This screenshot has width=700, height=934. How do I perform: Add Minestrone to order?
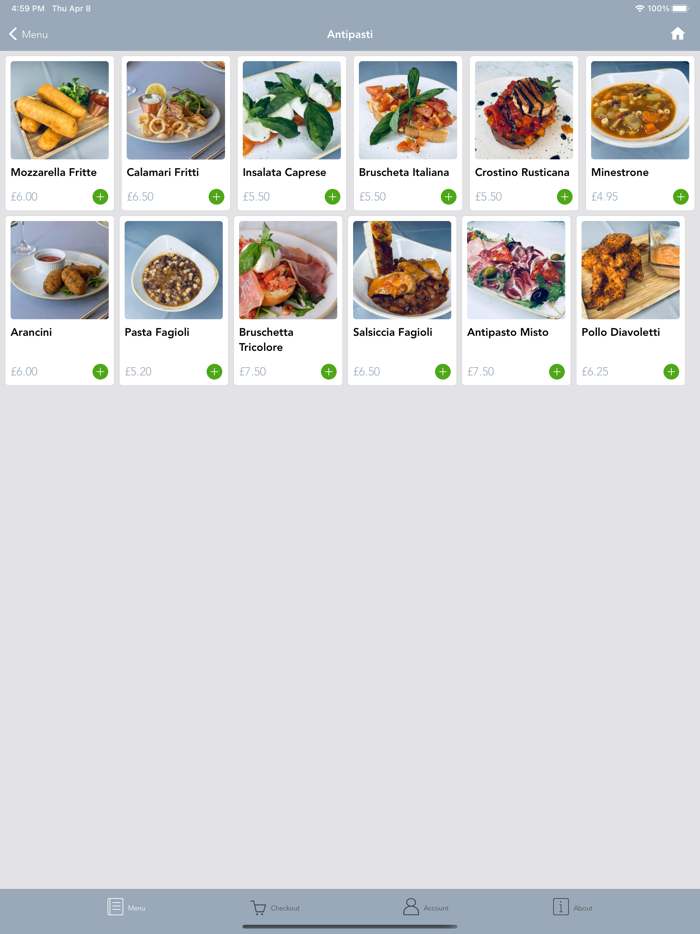tap(680, 197)
